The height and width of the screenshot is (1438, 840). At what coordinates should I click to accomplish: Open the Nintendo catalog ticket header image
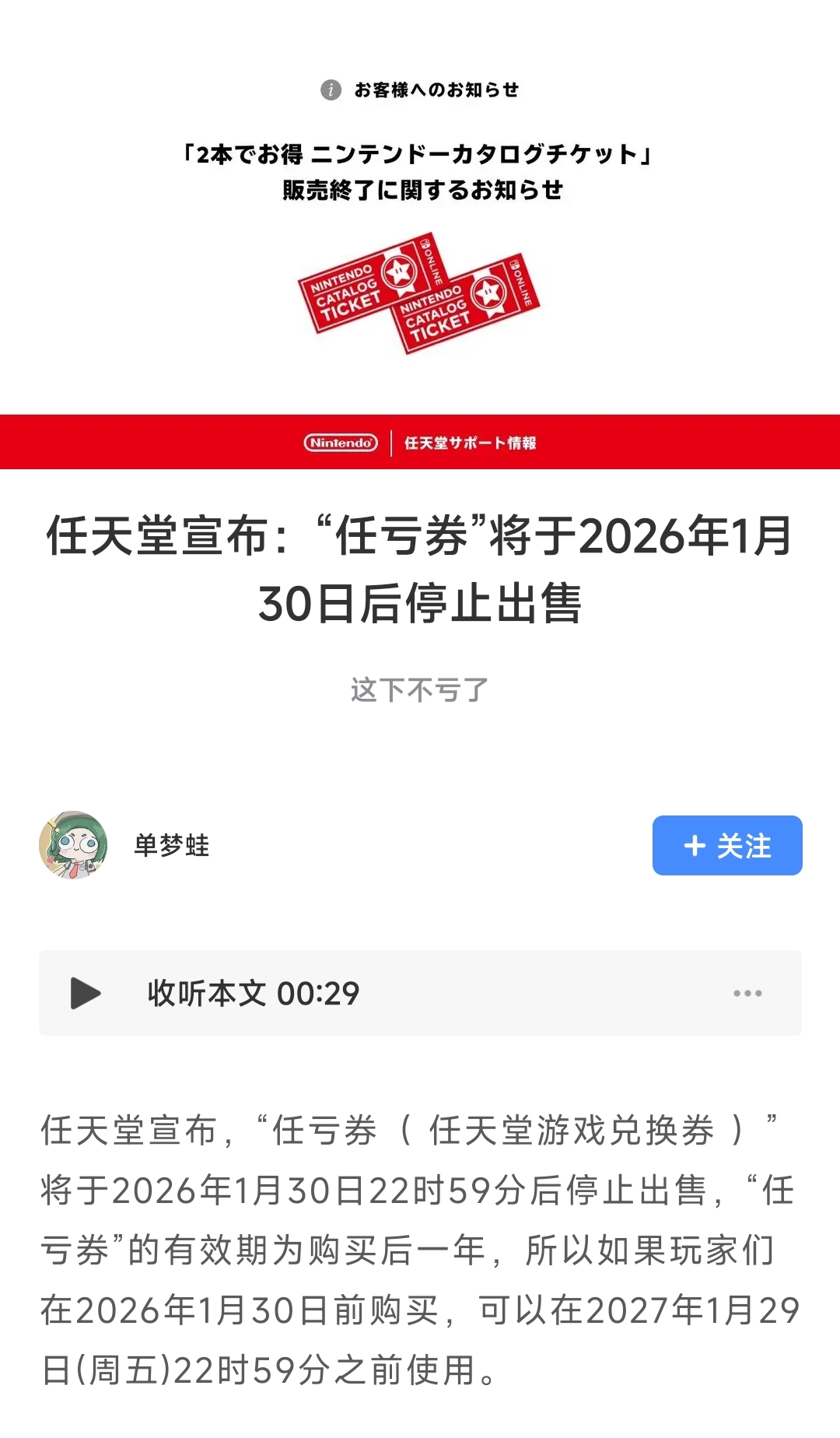click(x=420, y=234)
